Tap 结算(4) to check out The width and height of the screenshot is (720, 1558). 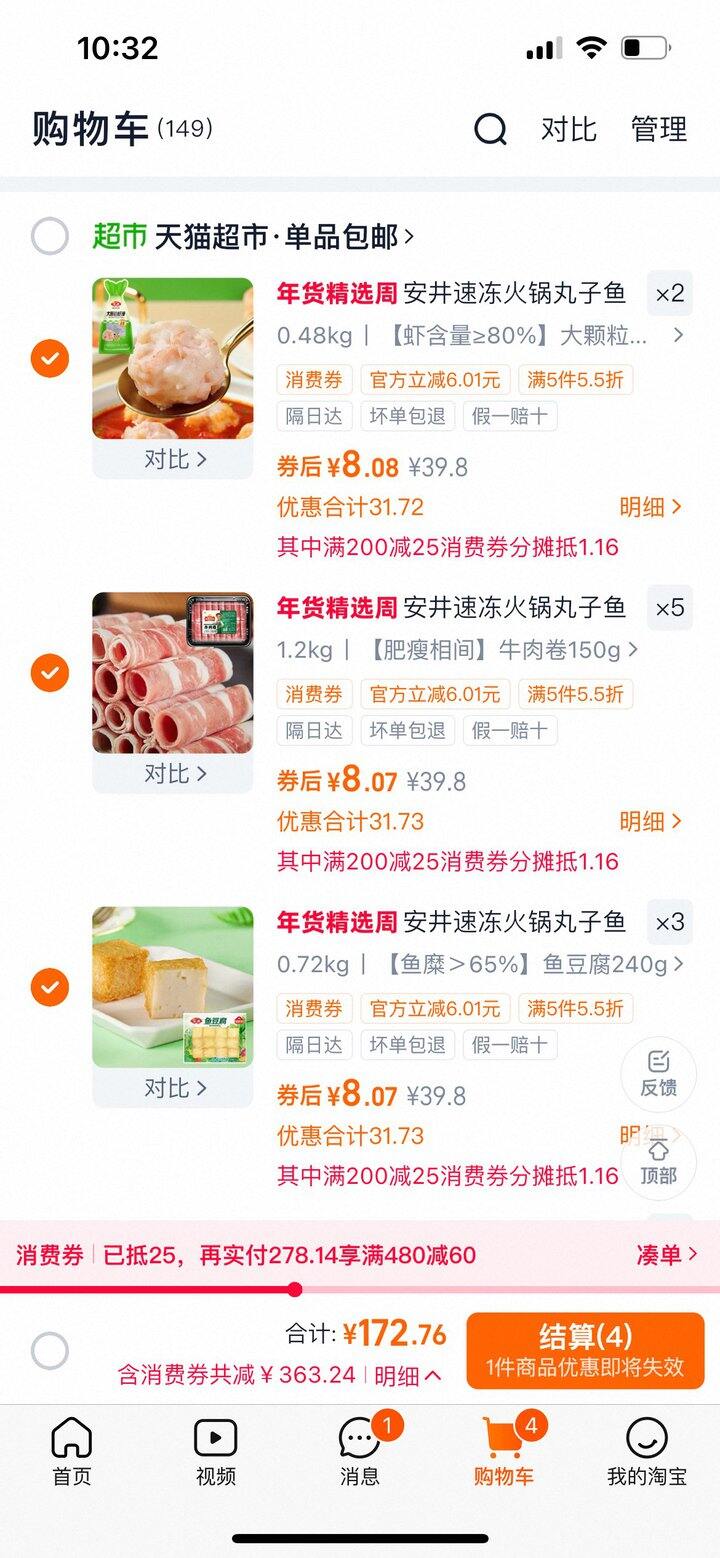(585, 1351)
